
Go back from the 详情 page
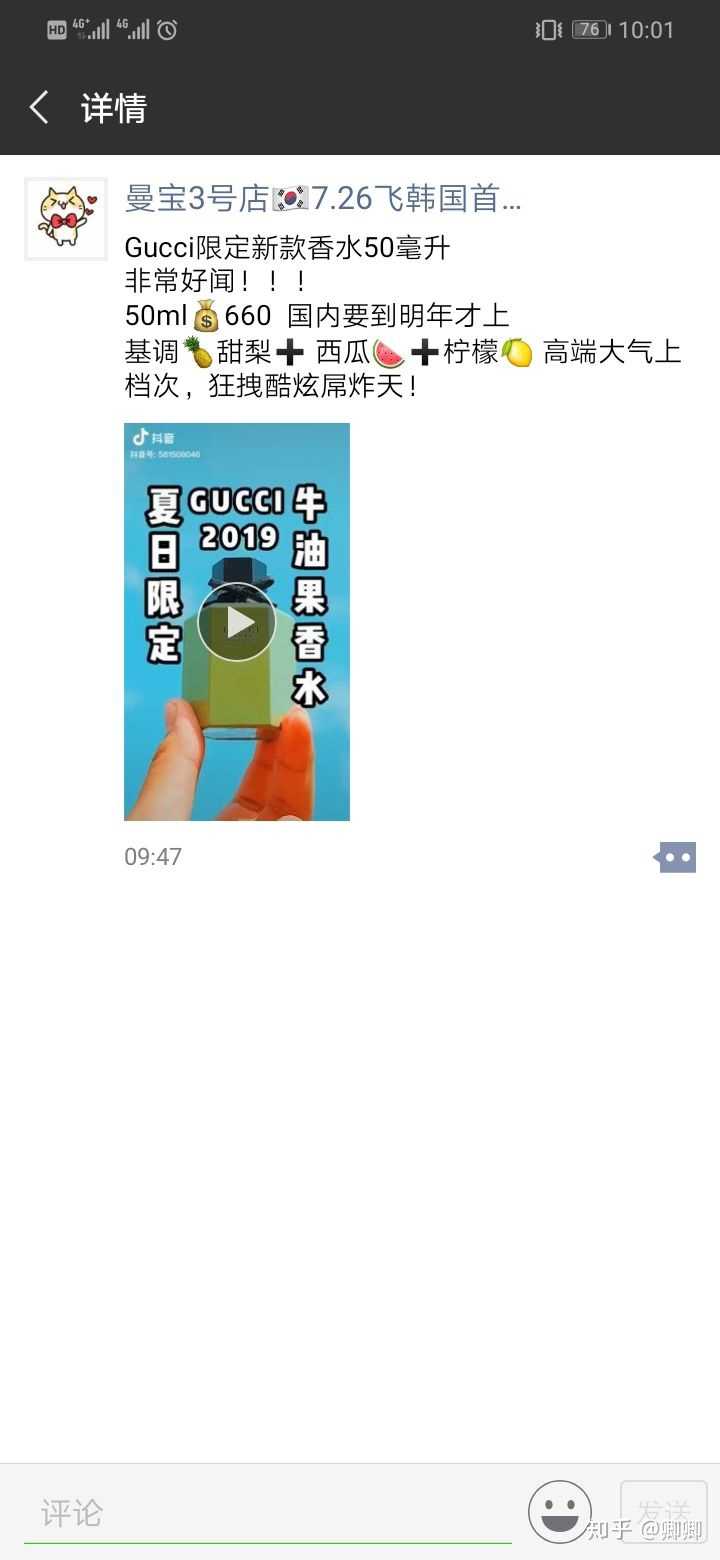click(x=40, y=107)
